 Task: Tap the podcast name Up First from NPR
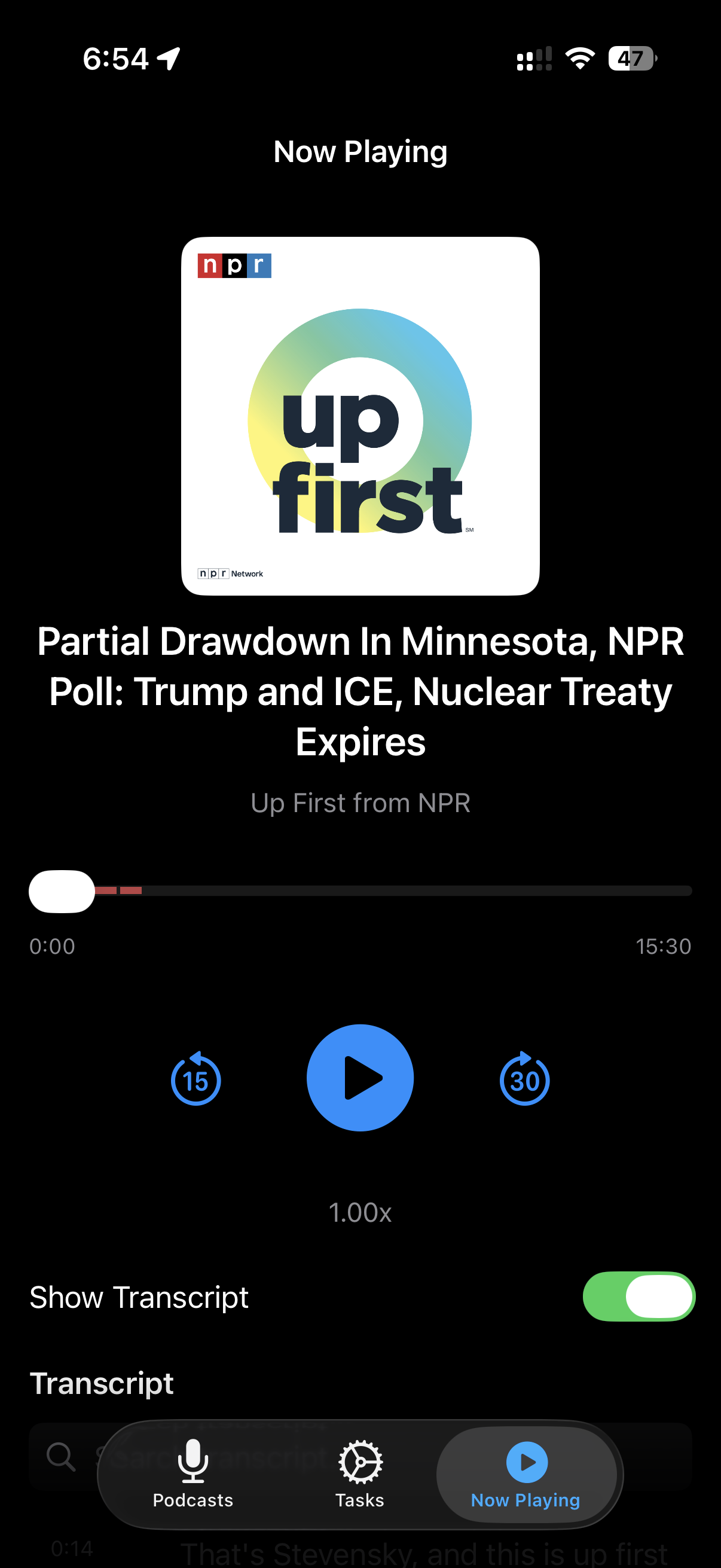360,803
